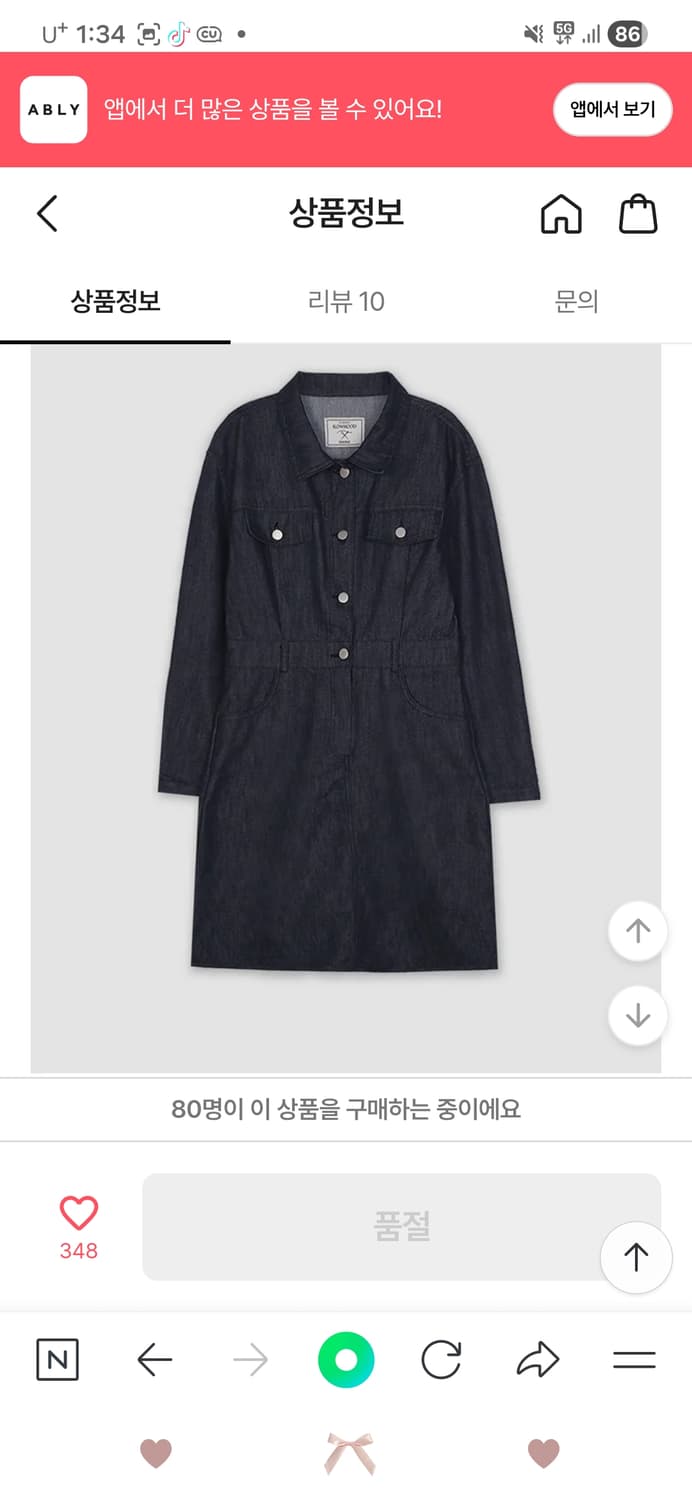Screen dimensions: 692x1500
Task: Jump down with the down arrow button
Action: pyautogui.click(x=637, y=1016)
